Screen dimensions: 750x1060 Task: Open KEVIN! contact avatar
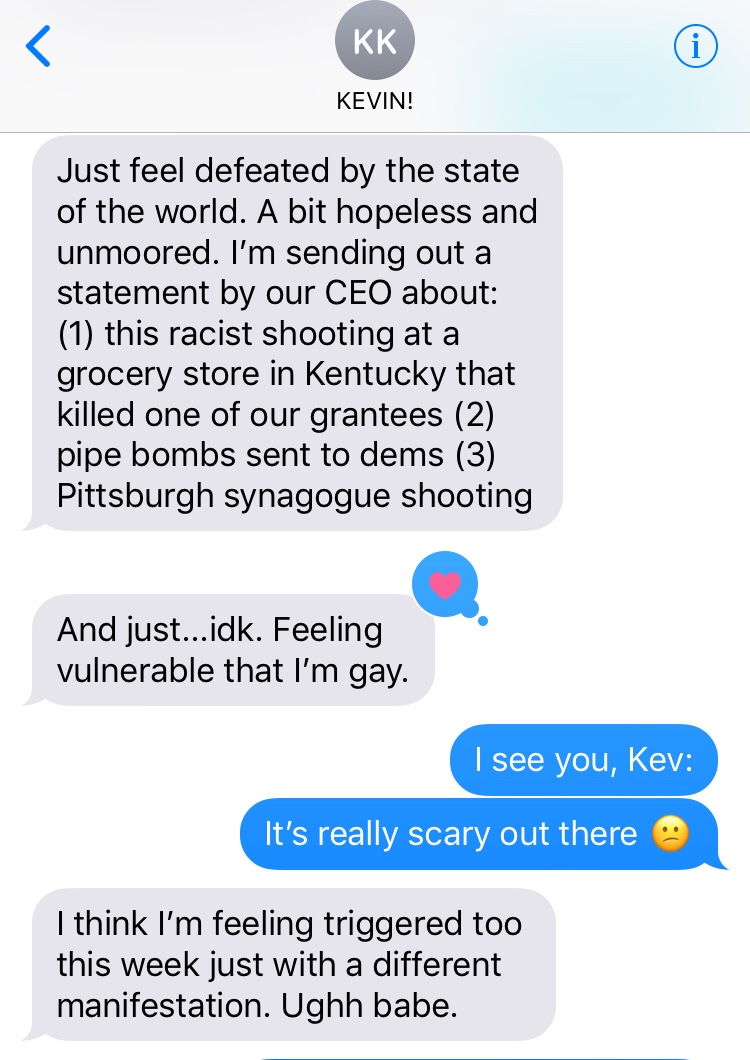pos(375,43)
